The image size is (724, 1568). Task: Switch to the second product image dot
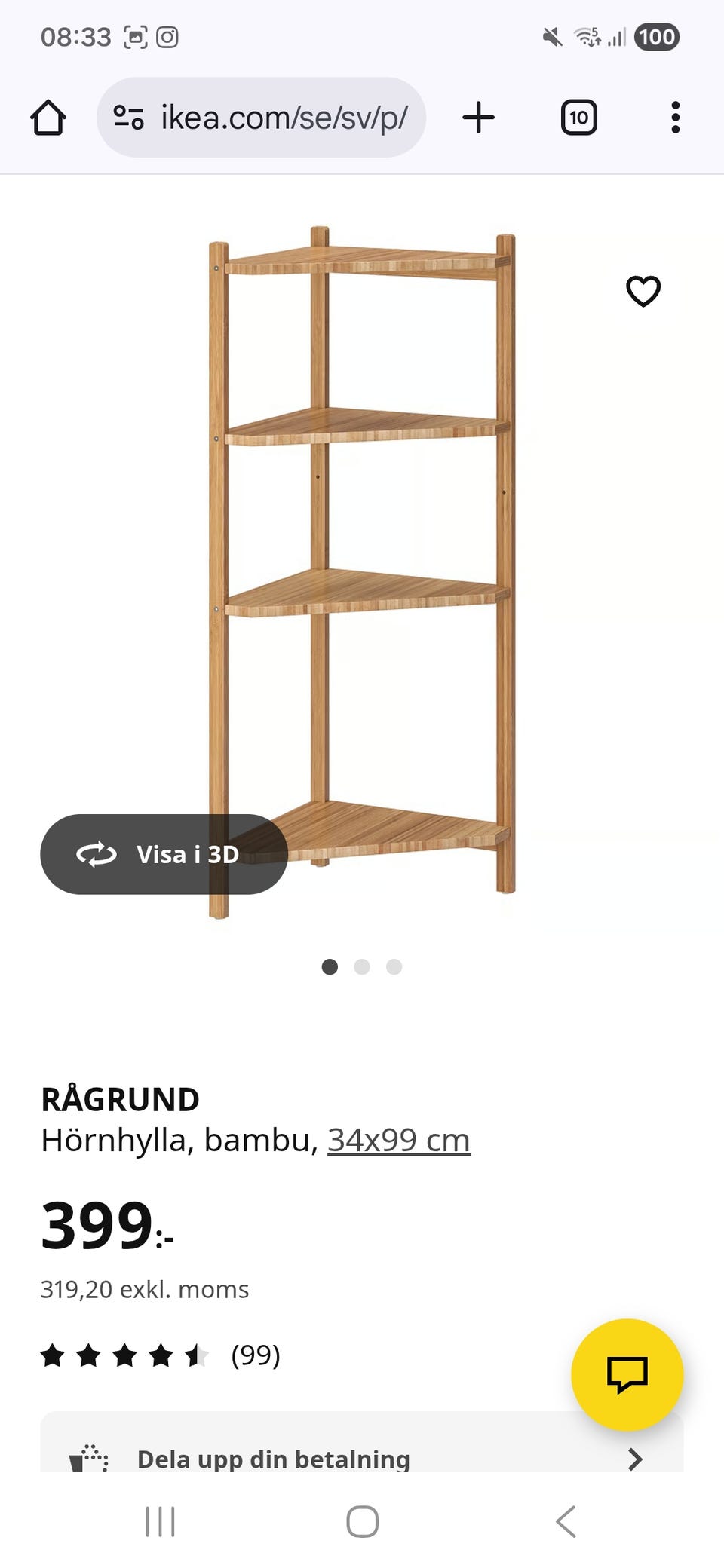click(x=362, y=967)
